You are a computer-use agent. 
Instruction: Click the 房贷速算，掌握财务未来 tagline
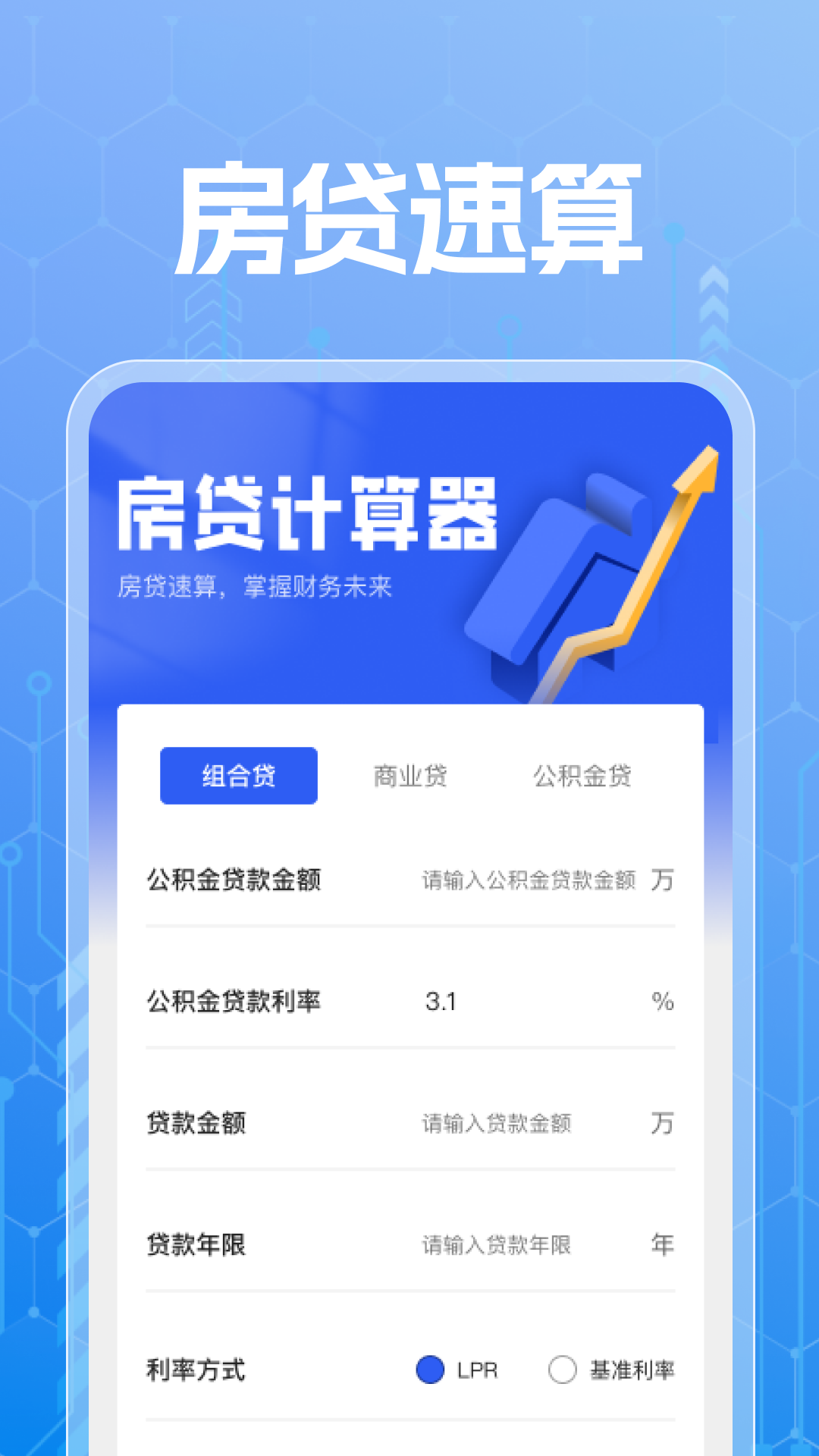(258, 584)
